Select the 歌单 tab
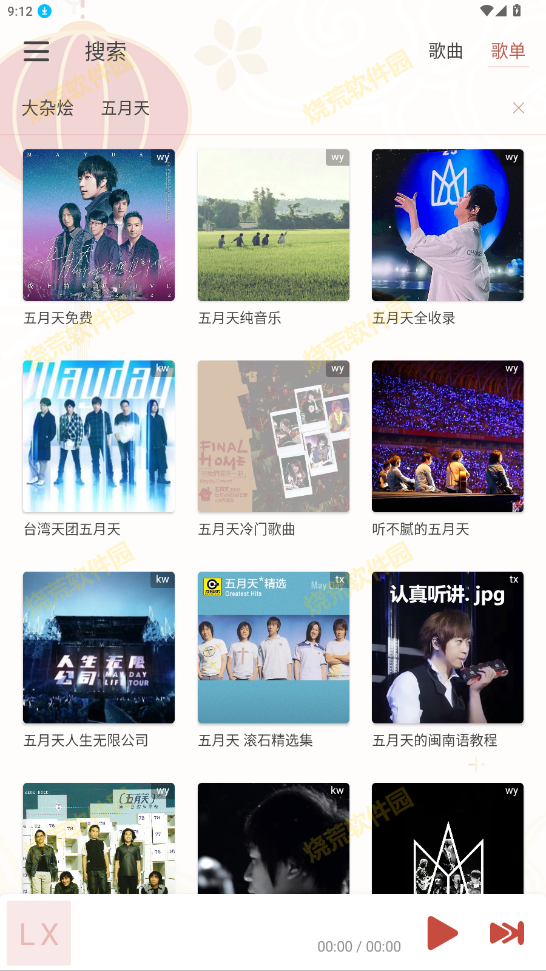This screenshot has height=971, width=546. [508, 51]
